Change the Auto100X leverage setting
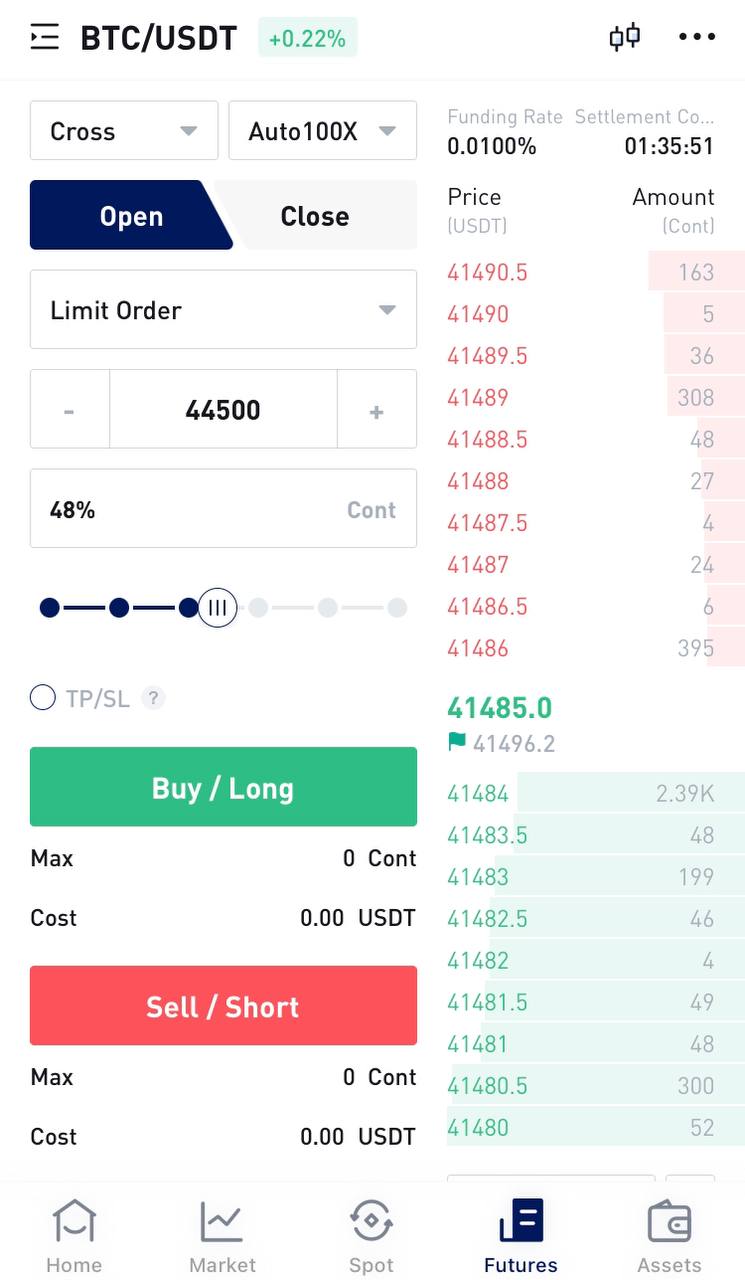 (x=323, y=131)
